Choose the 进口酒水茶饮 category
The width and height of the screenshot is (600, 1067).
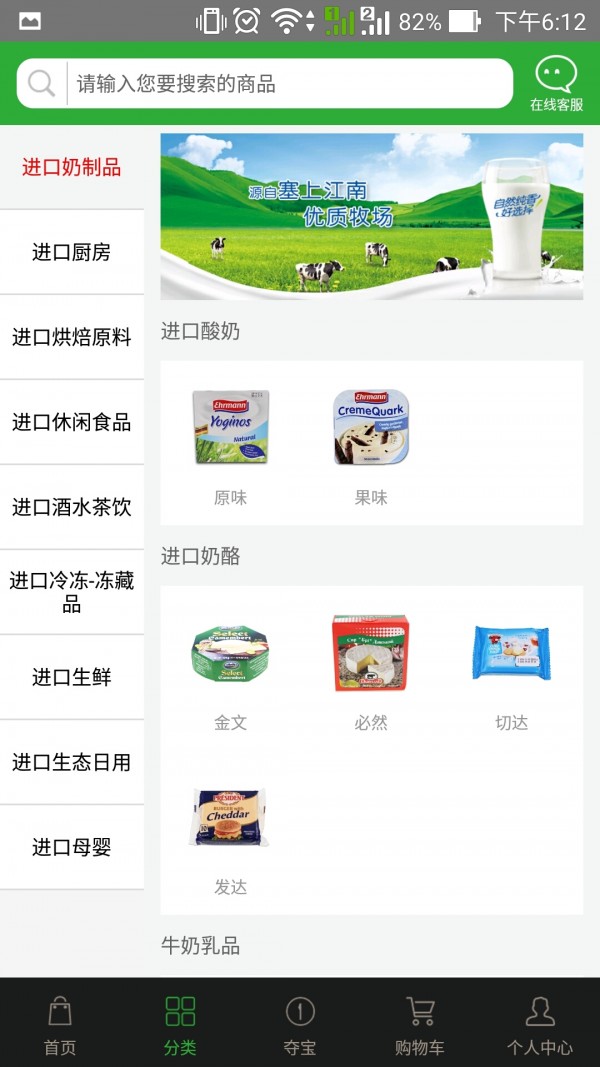pyautogui.click(x=71, y=507)
